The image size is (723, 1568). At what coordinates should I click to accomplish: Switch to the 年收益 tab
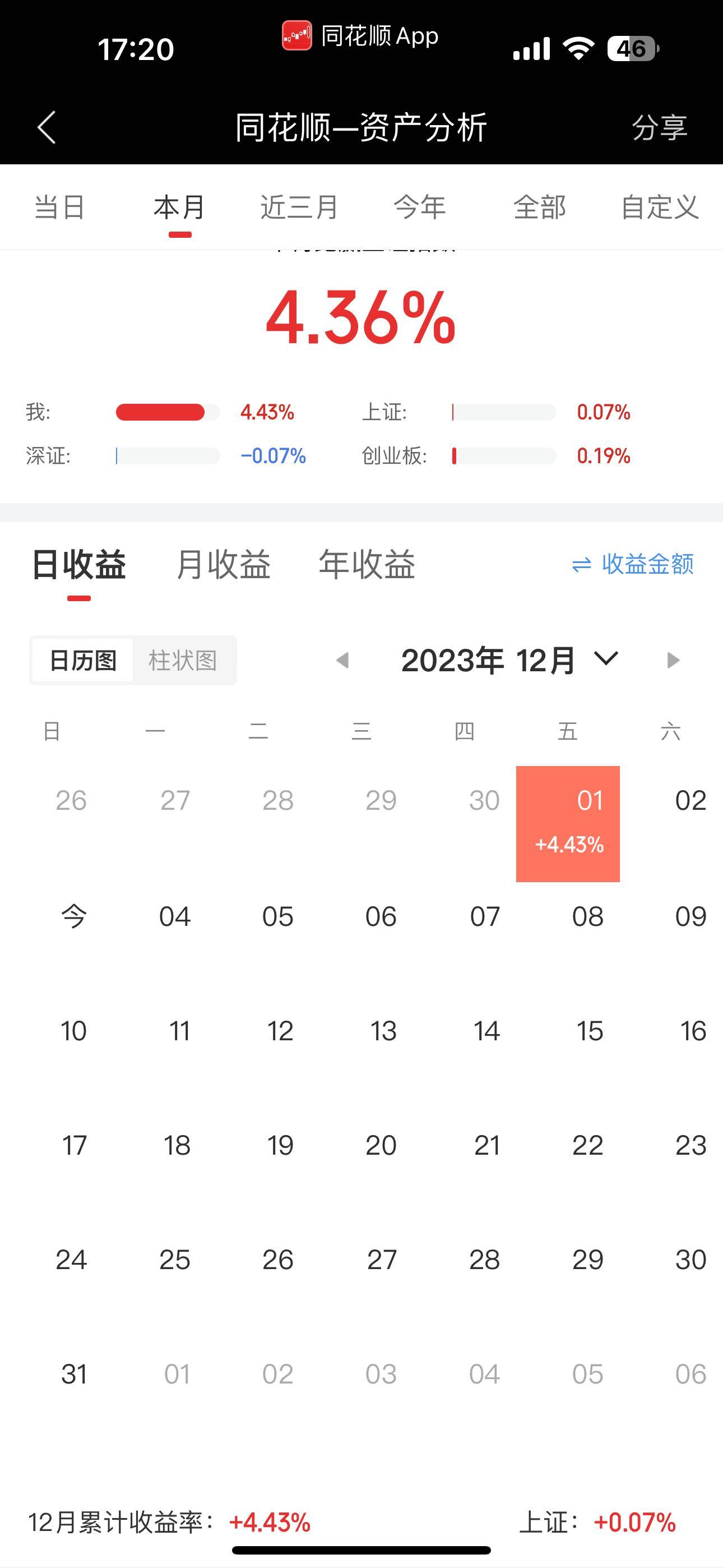[x=367, y=564]
